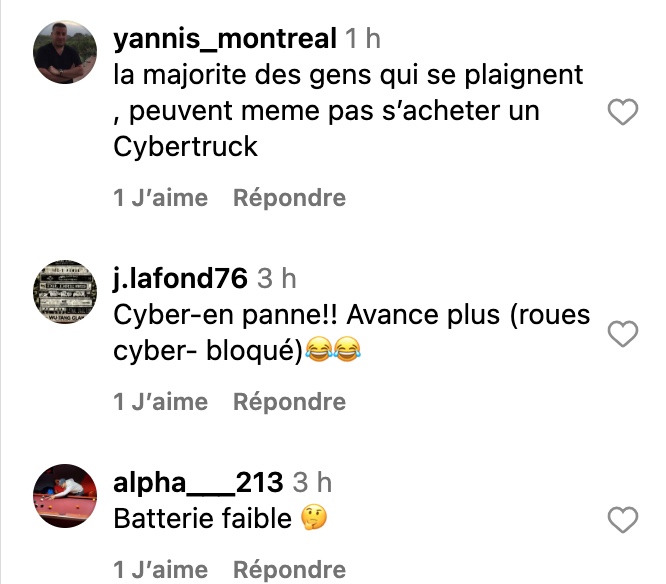View likes on alpha___213's comment

pos(160,570)
